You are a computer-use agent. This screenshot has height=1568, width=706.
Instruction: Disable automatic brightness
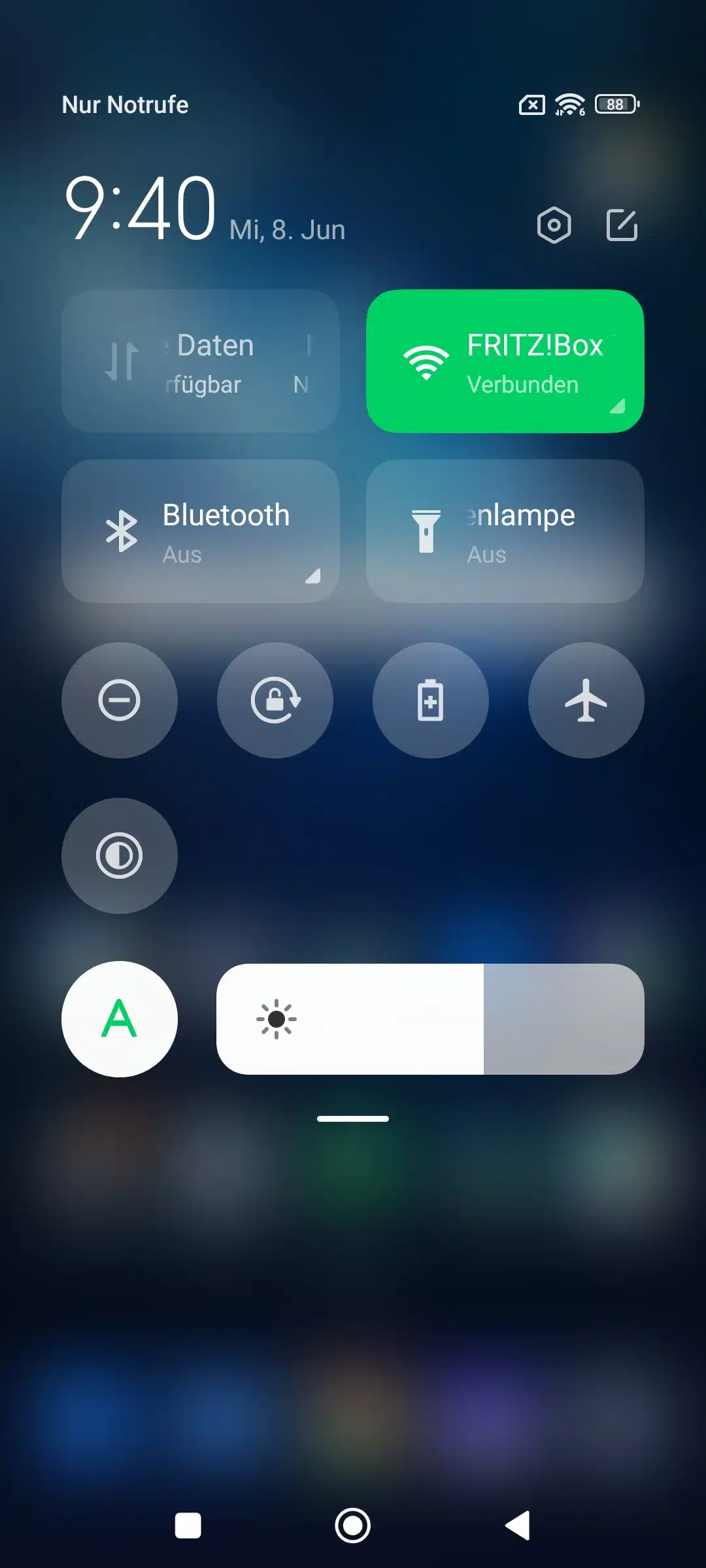(x=120, y=1019)
